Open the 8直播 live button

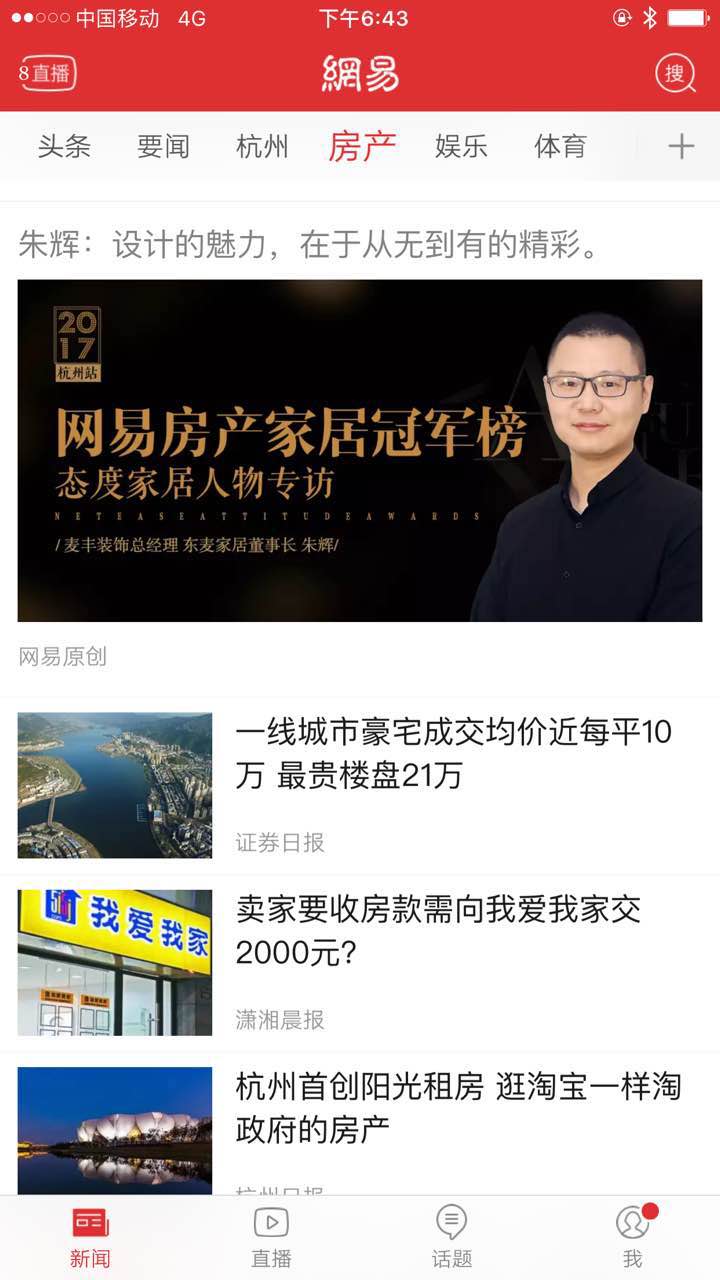coord(48,73)
